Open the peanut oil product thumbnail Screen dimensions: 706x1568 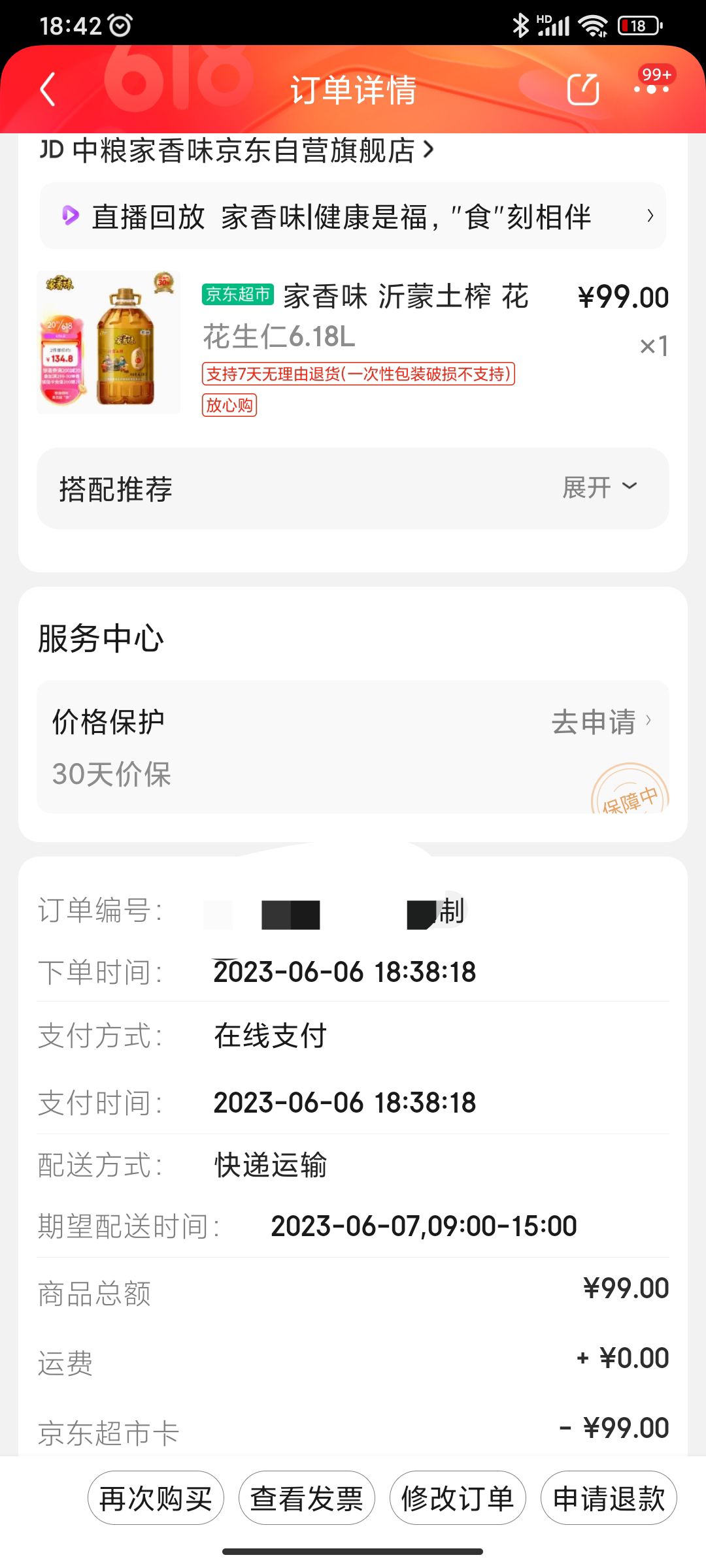pos(109,342)
